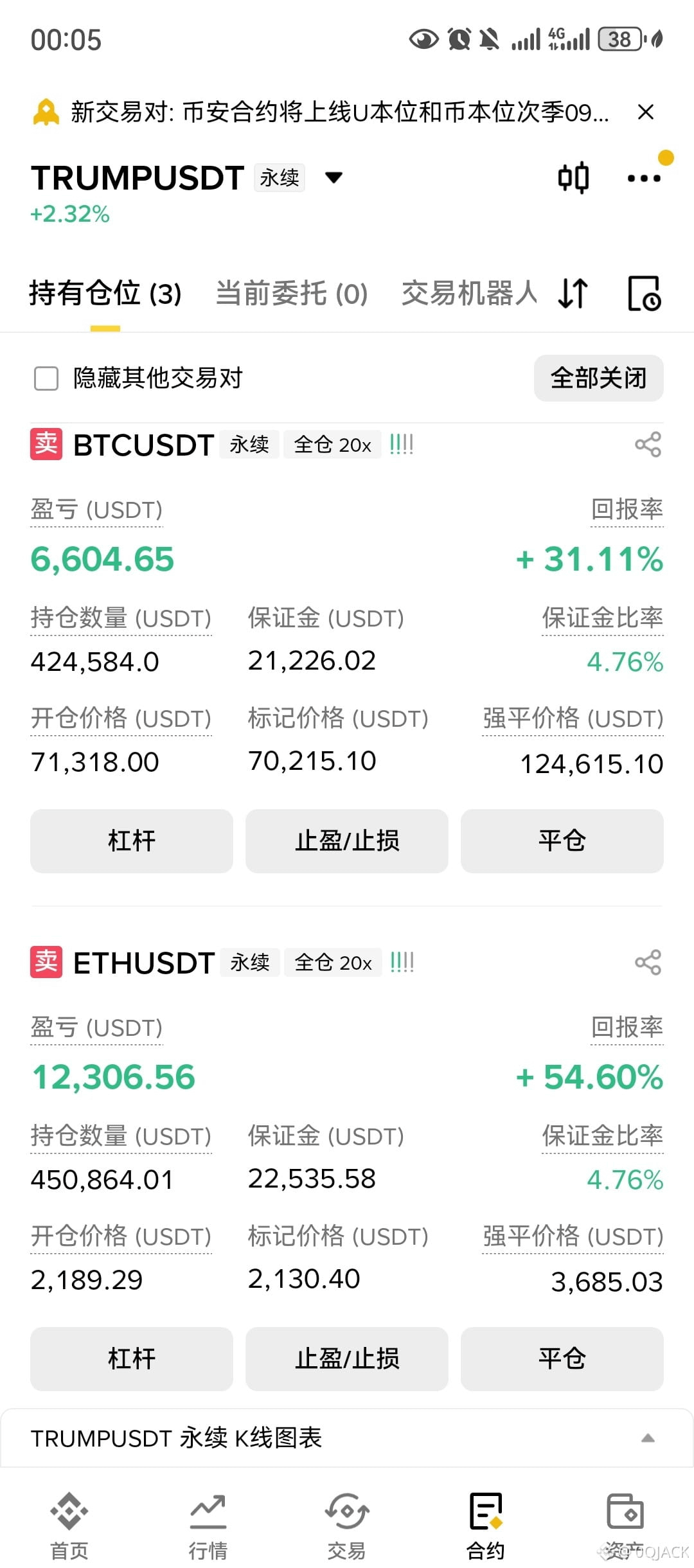This screenshot has height=1568, width=694.
Task: Open the three-dot overflow menu
Action: tap(644, 178)
